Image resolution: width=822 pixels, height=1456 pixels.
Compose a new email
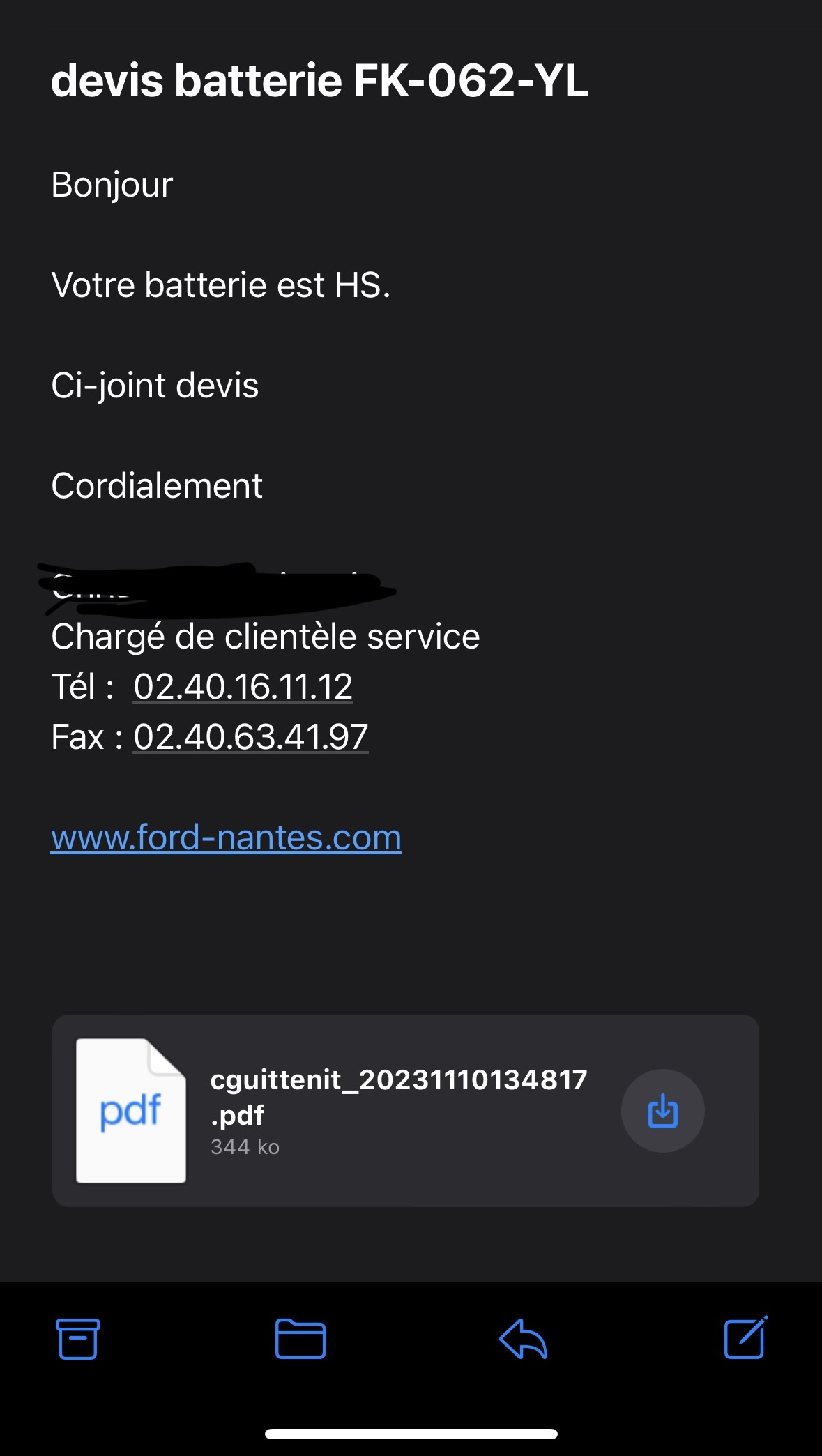point(745,1339)
